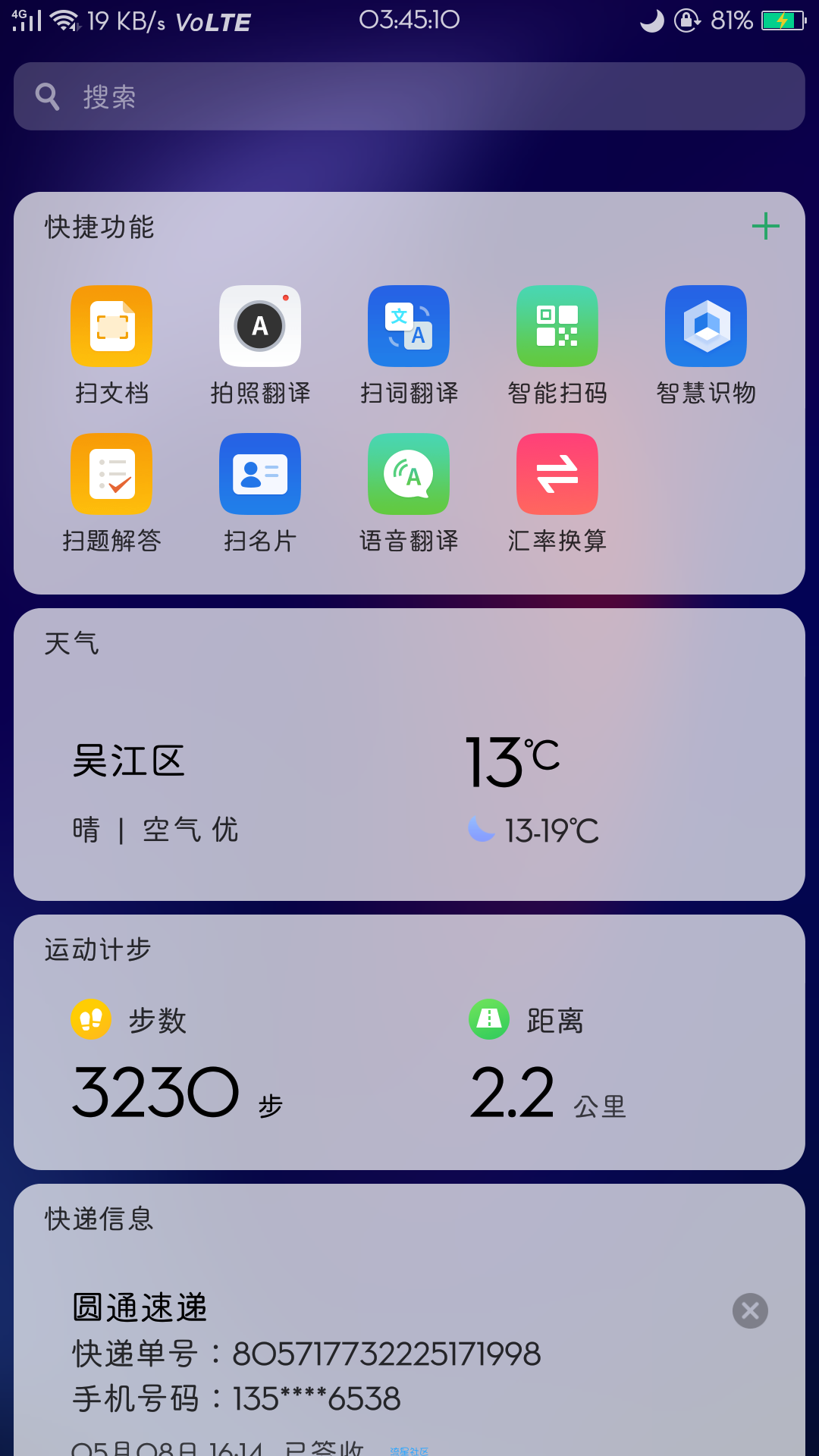Open 汇率换算 currency converter
This screenshot has height=1456, width=819.
tap(557, 493)
